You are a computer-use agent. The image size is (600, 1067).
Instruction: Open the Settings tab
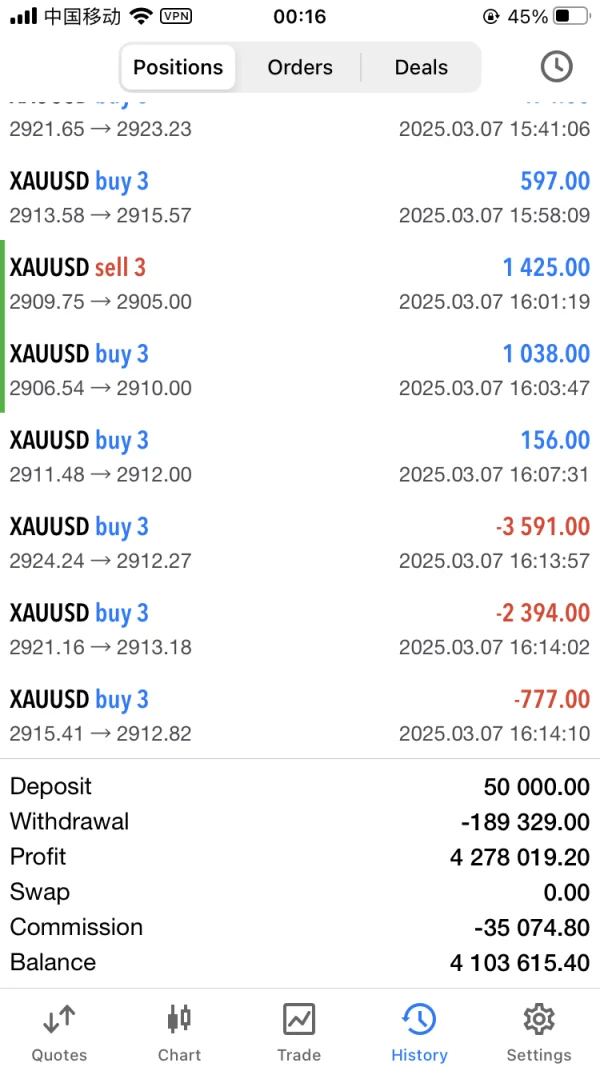click(x=539, y=1034)
